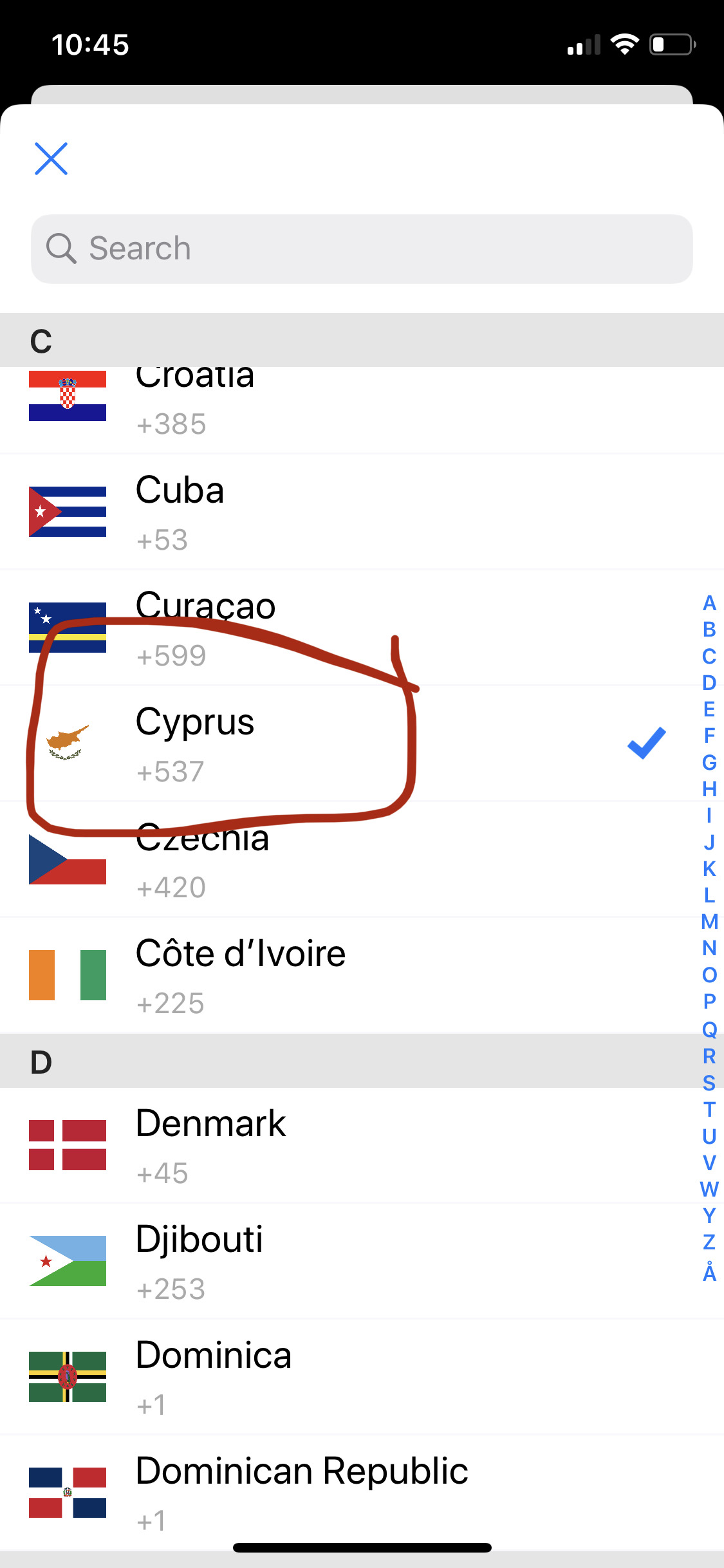Select Djibouti from the list
This screenshot has width=724, height=1568.
click(x=362, y=1261)
